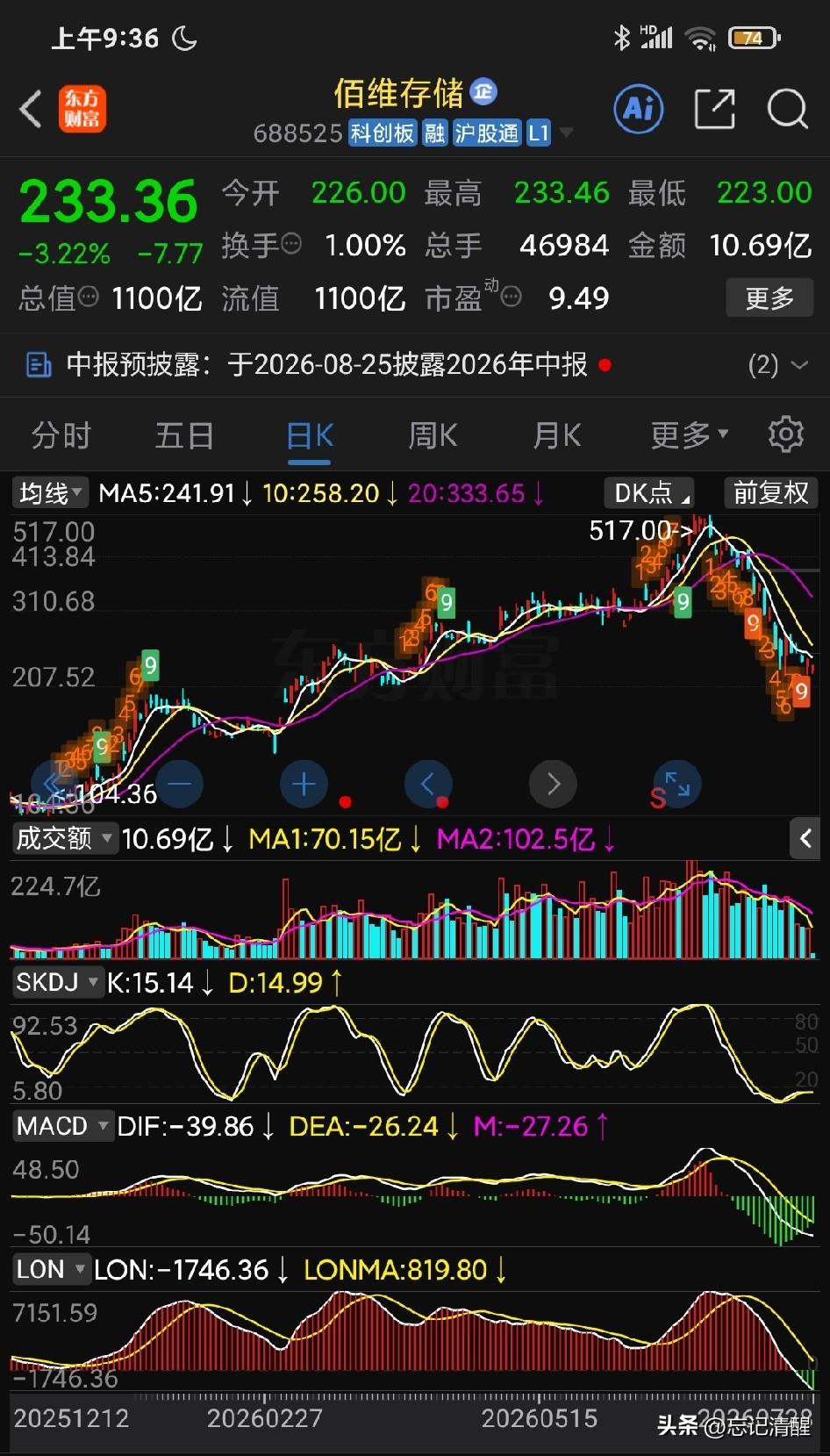Image resolution: width=830 pixels, height=1456 pixels.
Task: Switch to the 分时 chart tab
Action: (61, 435)
